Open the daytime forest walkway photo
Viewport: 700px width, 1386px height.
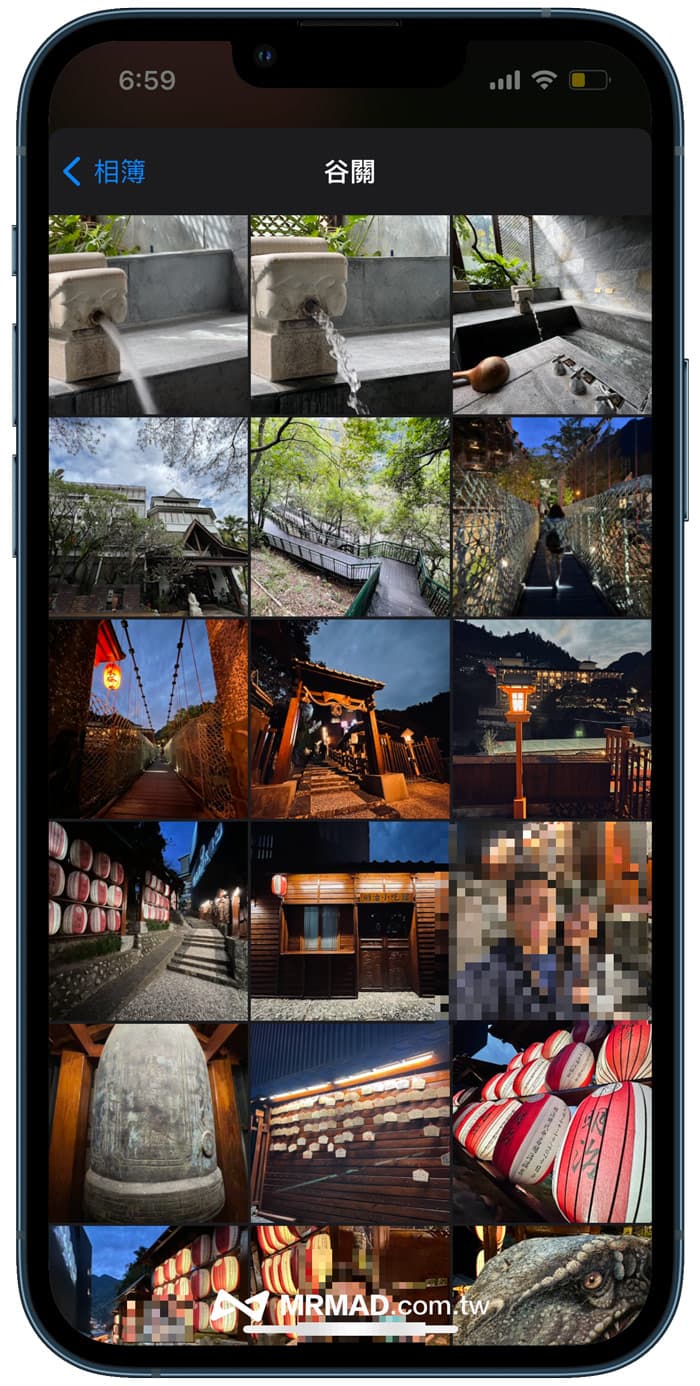[x=349, y=516]
